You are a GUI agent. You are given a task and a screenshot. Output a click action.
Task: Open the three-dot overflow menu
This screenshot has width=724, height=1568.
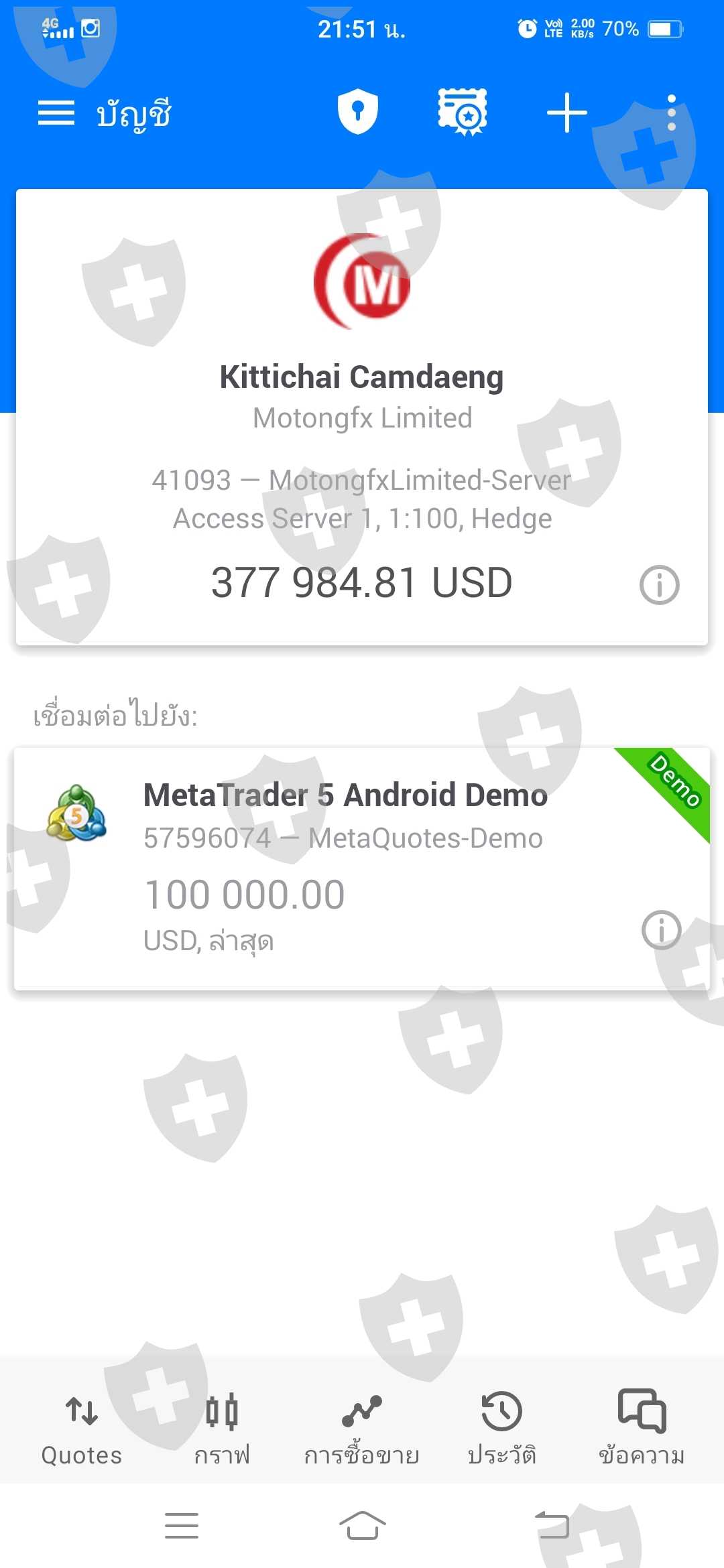(x=671, y=113)
